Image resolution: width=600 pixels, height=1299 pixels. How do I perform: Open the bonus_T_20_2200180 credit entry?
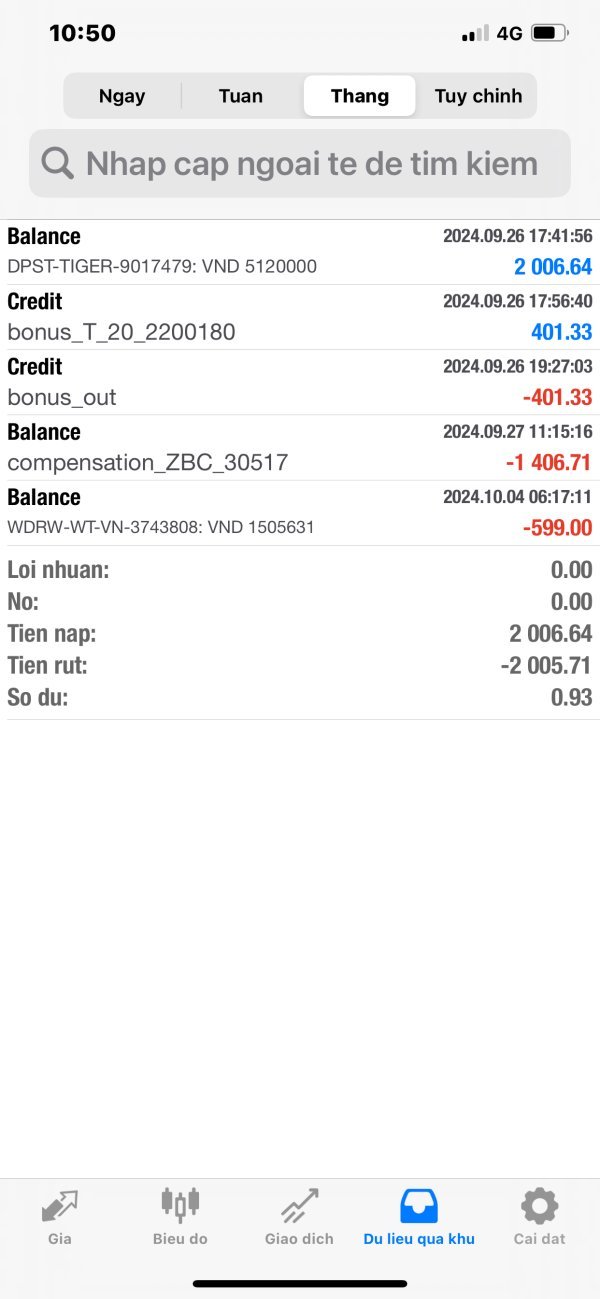[x=300, y=317]
